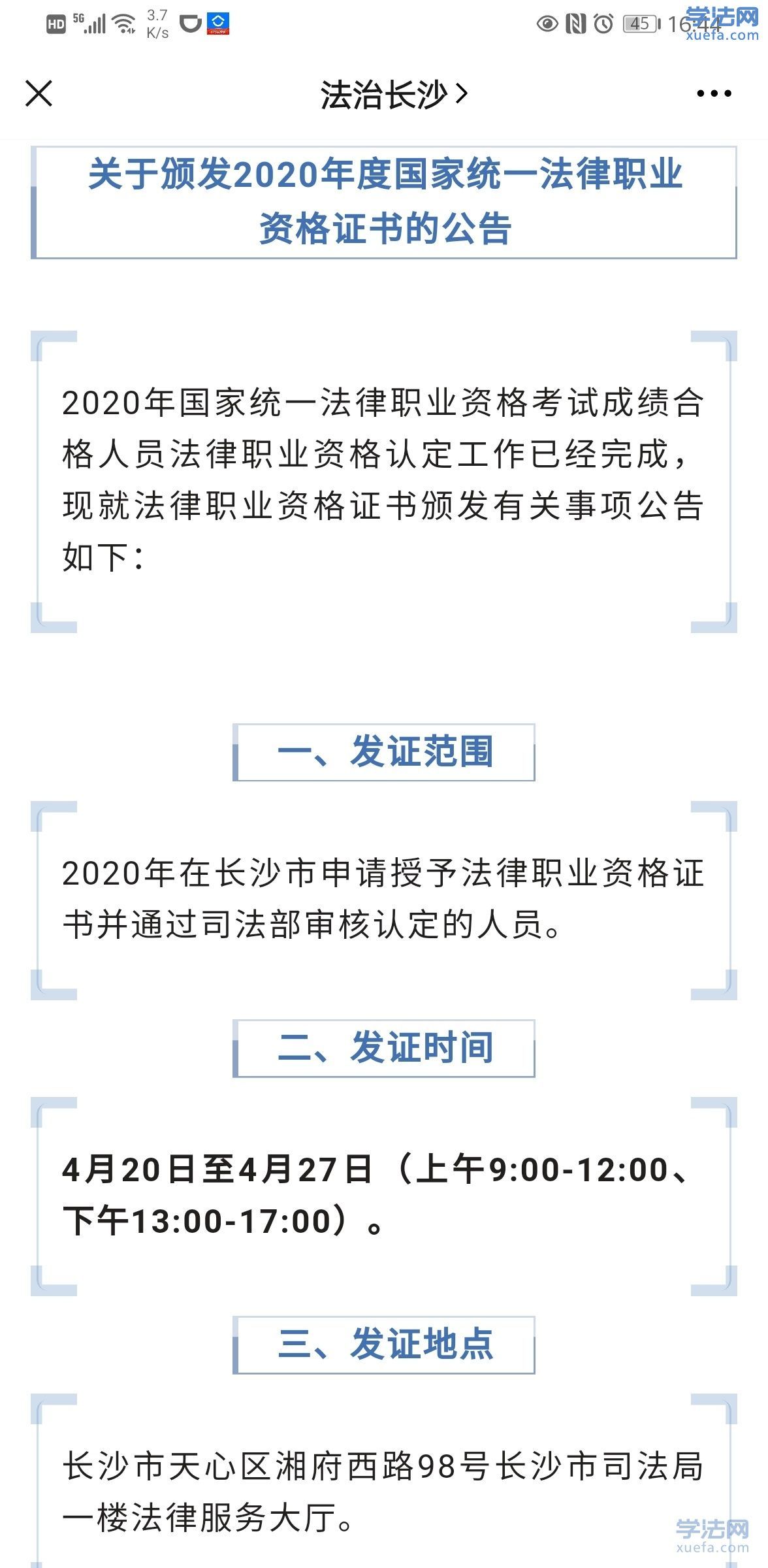
Task: Open the three-dot overflow menu
Action: click(714, 94)
